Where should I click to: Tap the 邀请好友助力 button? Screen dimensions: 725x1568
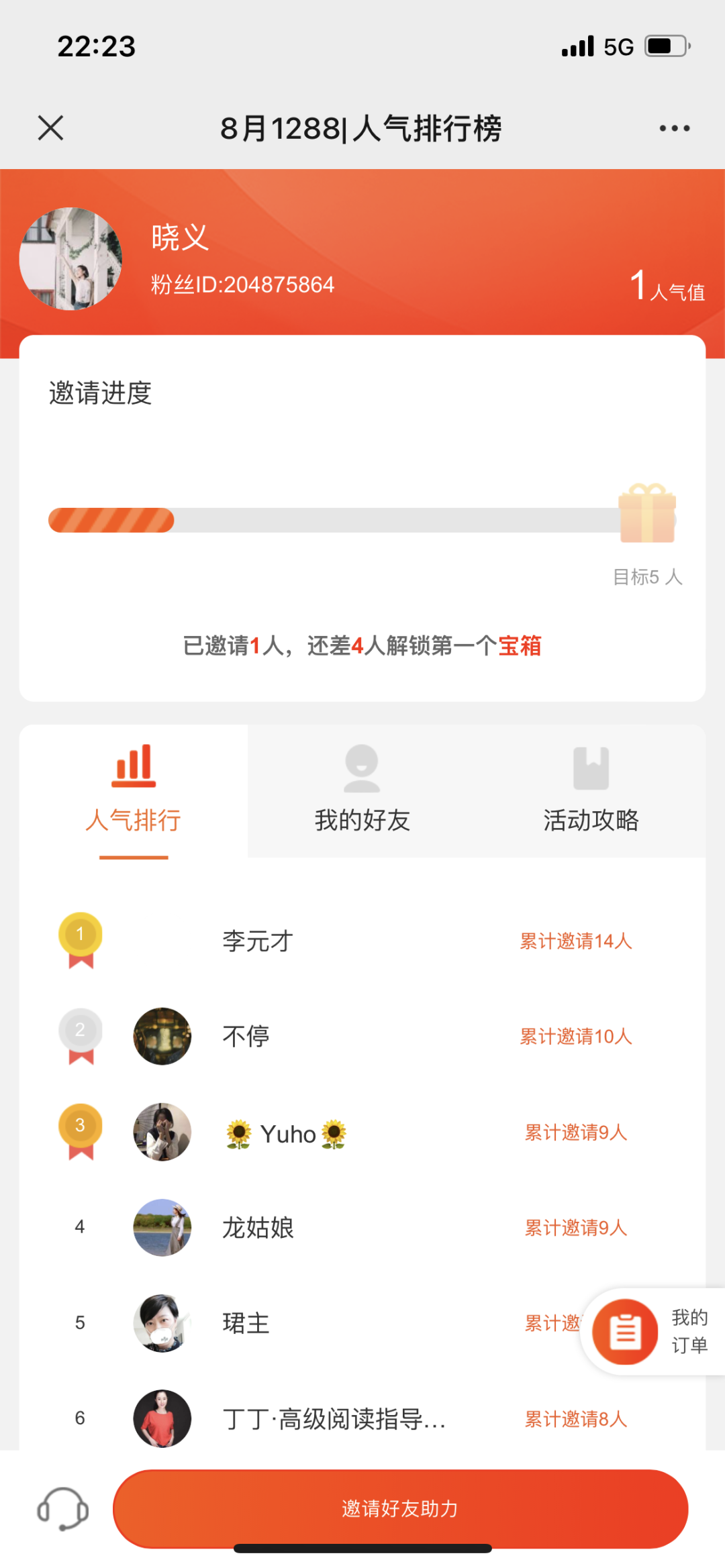pyautogui.click(x=400, y=1508)
